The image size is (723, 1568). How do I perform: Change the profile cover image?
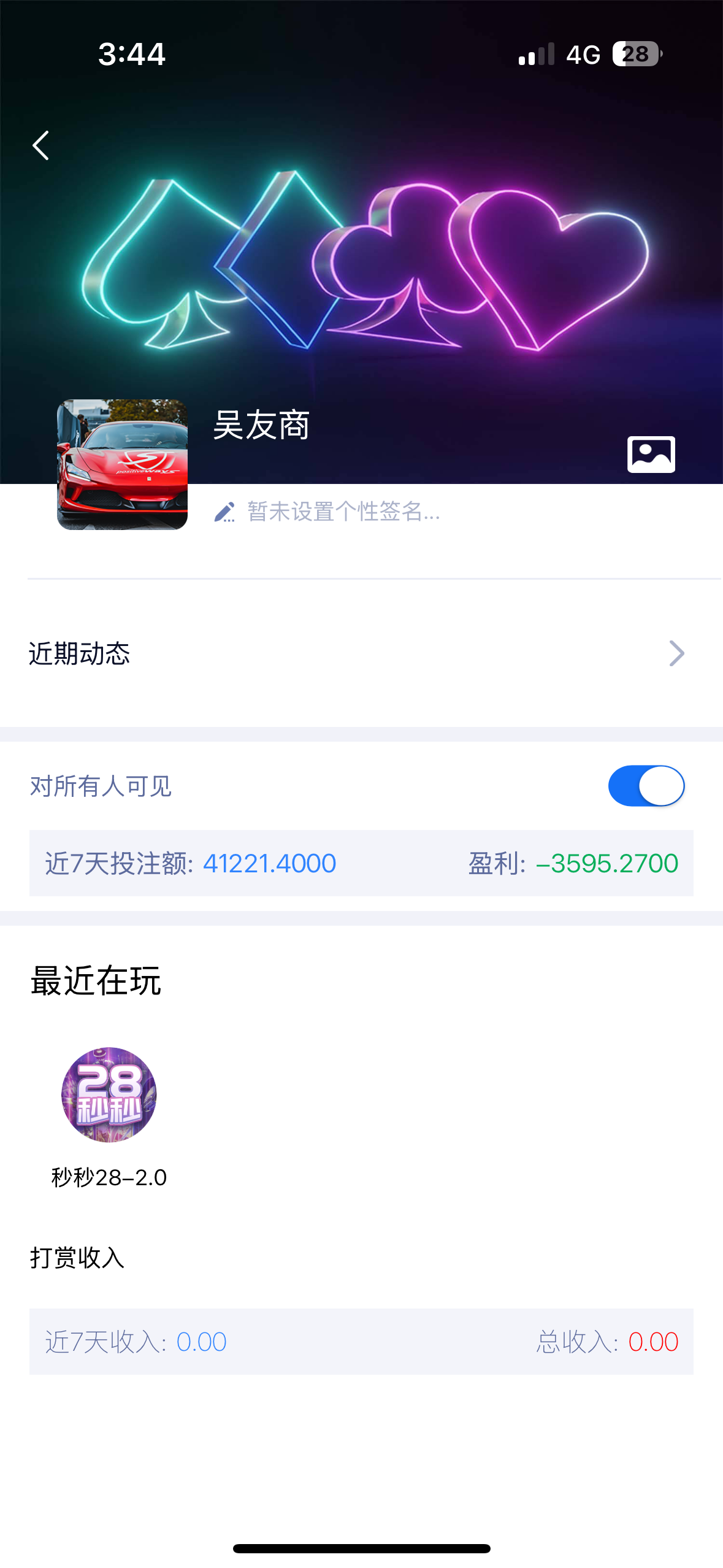point(651,454)
